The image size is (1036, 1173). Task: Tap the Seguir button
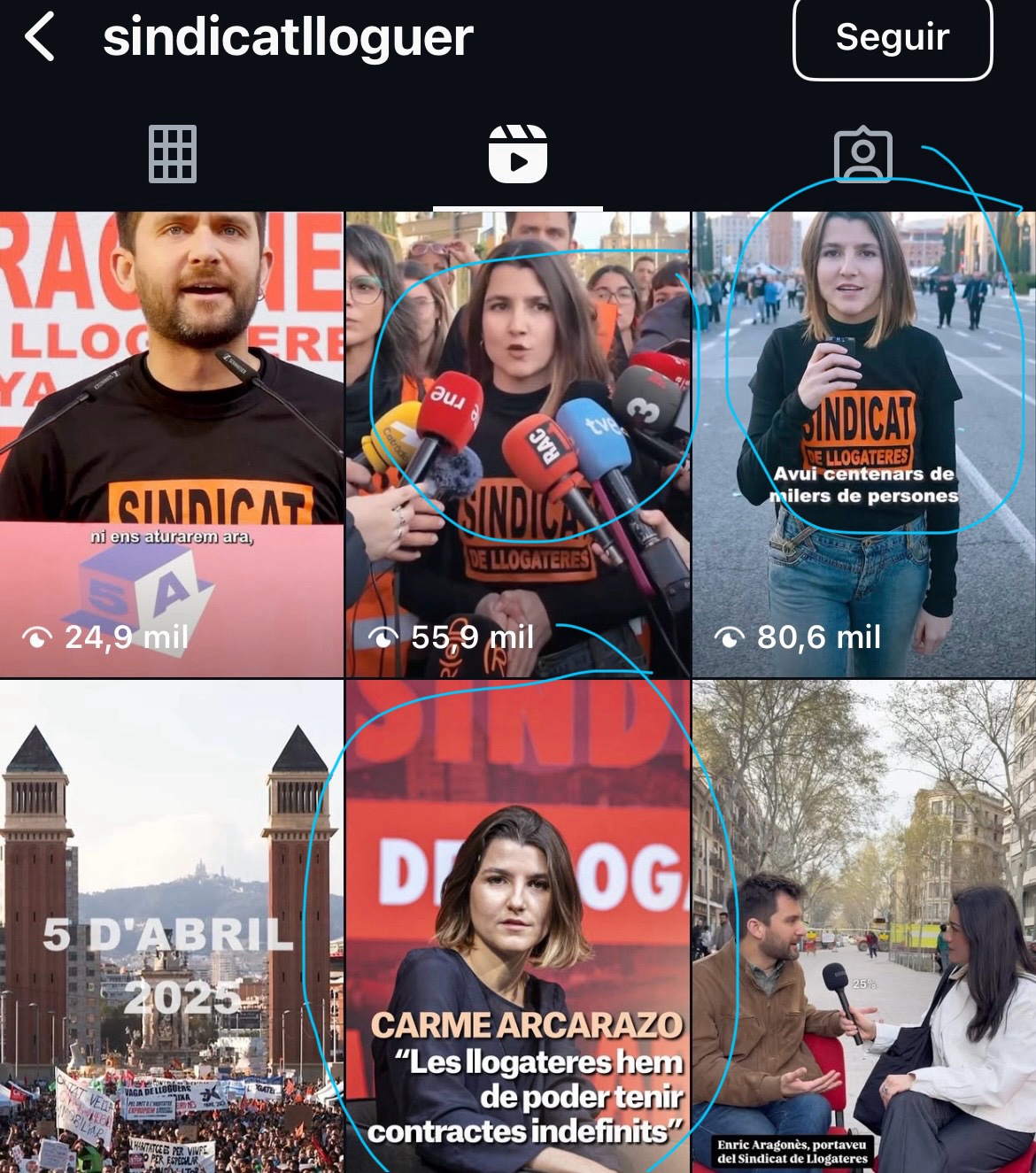[892, 38]
